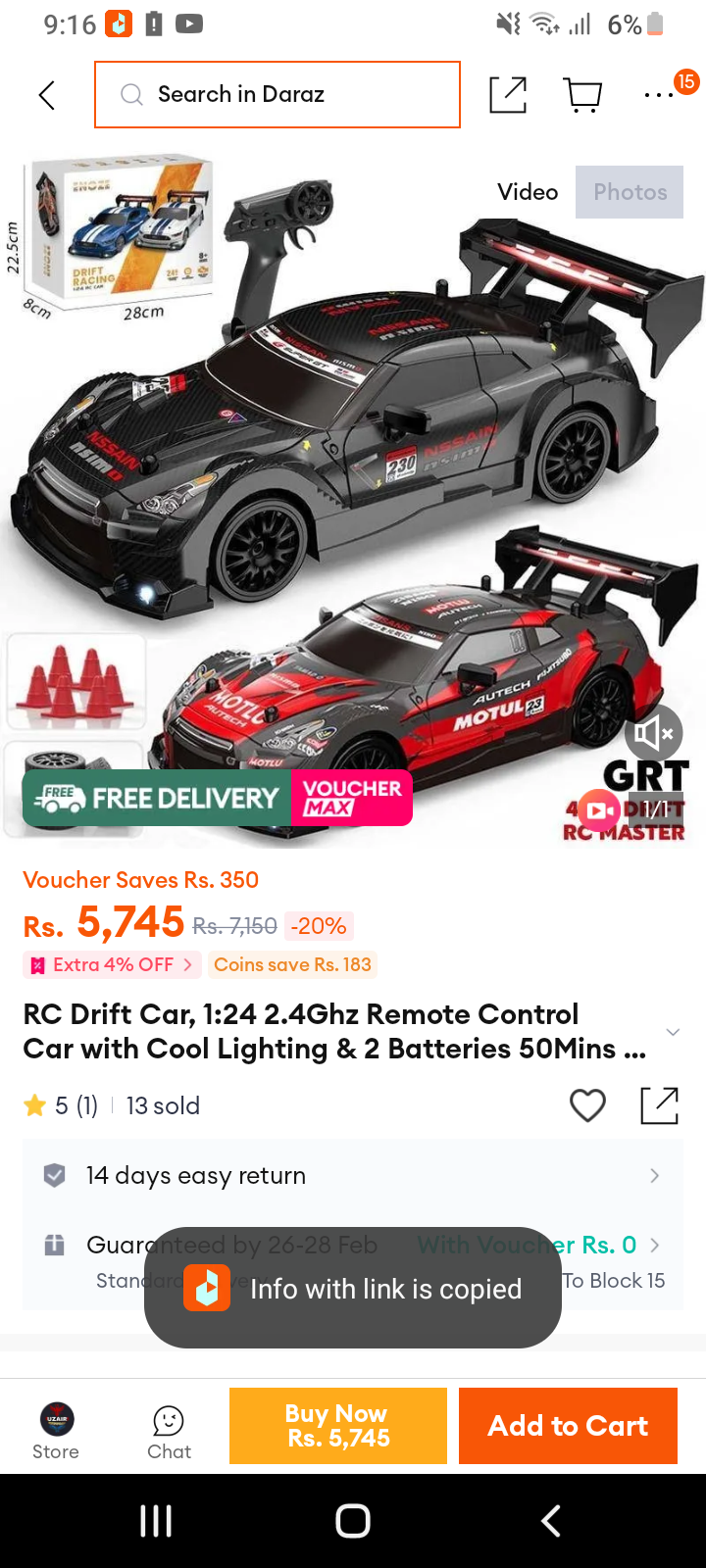Expand the product title chevron
706x1568 pixels.
(x=673, y=1032)
